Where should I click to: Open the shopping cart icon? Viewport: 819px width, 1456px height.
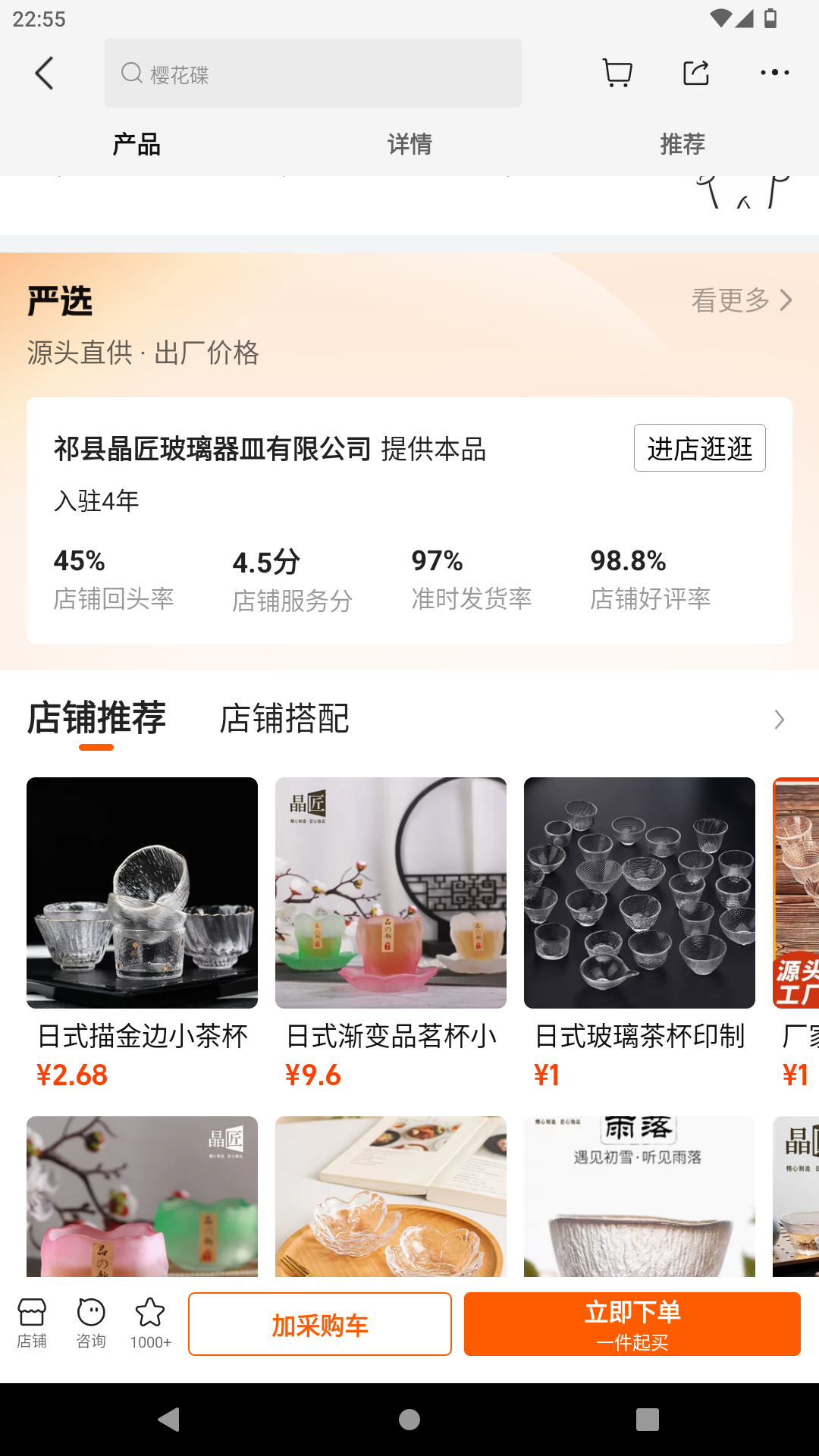(x=617, y=74)
